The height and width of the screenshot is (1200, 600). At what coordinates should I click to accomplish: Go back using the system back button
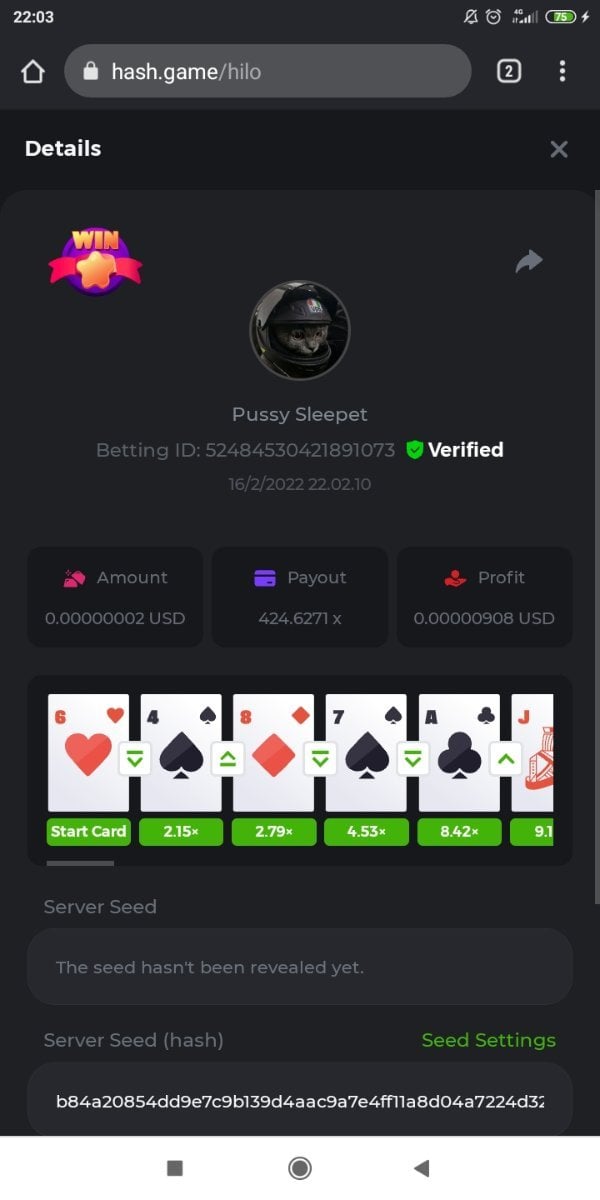[421, 1168]
